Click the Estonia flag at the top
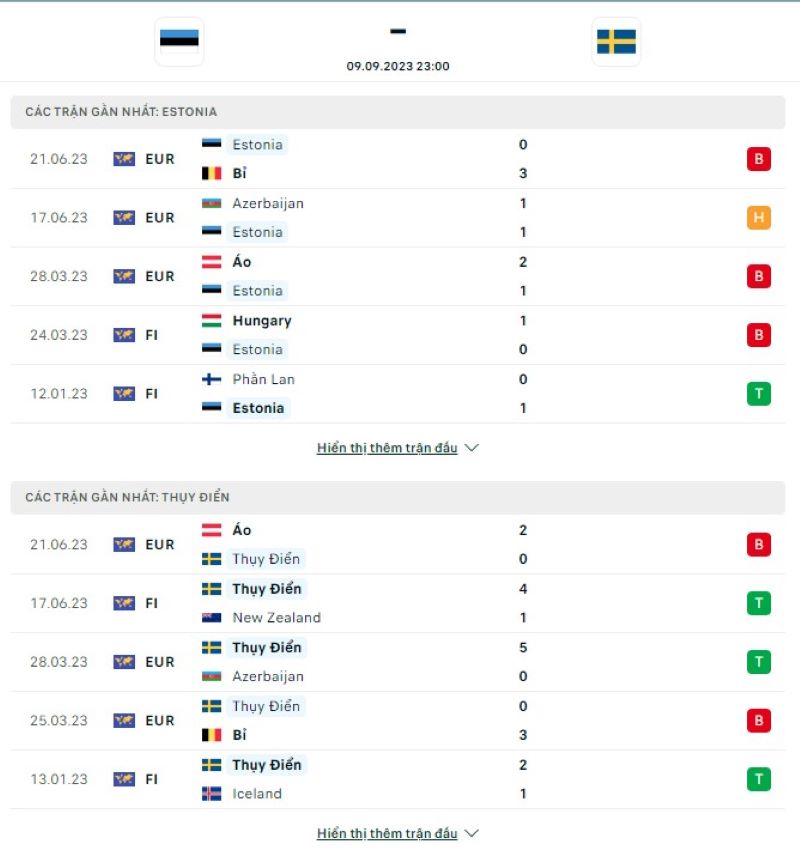 [x=179, y=42]
